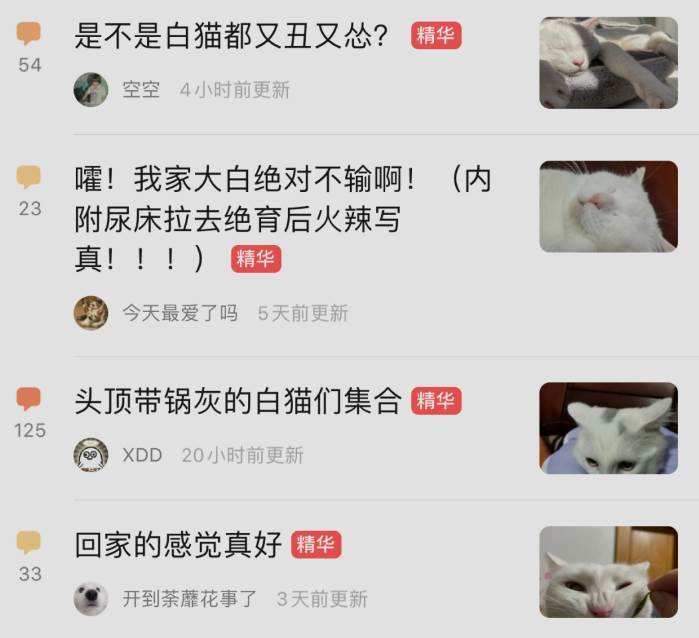The height and width of the screenshot is (638, 699).
Task: Open the cat photo in 我家大白 post
Action: click(x=608, y=207)
